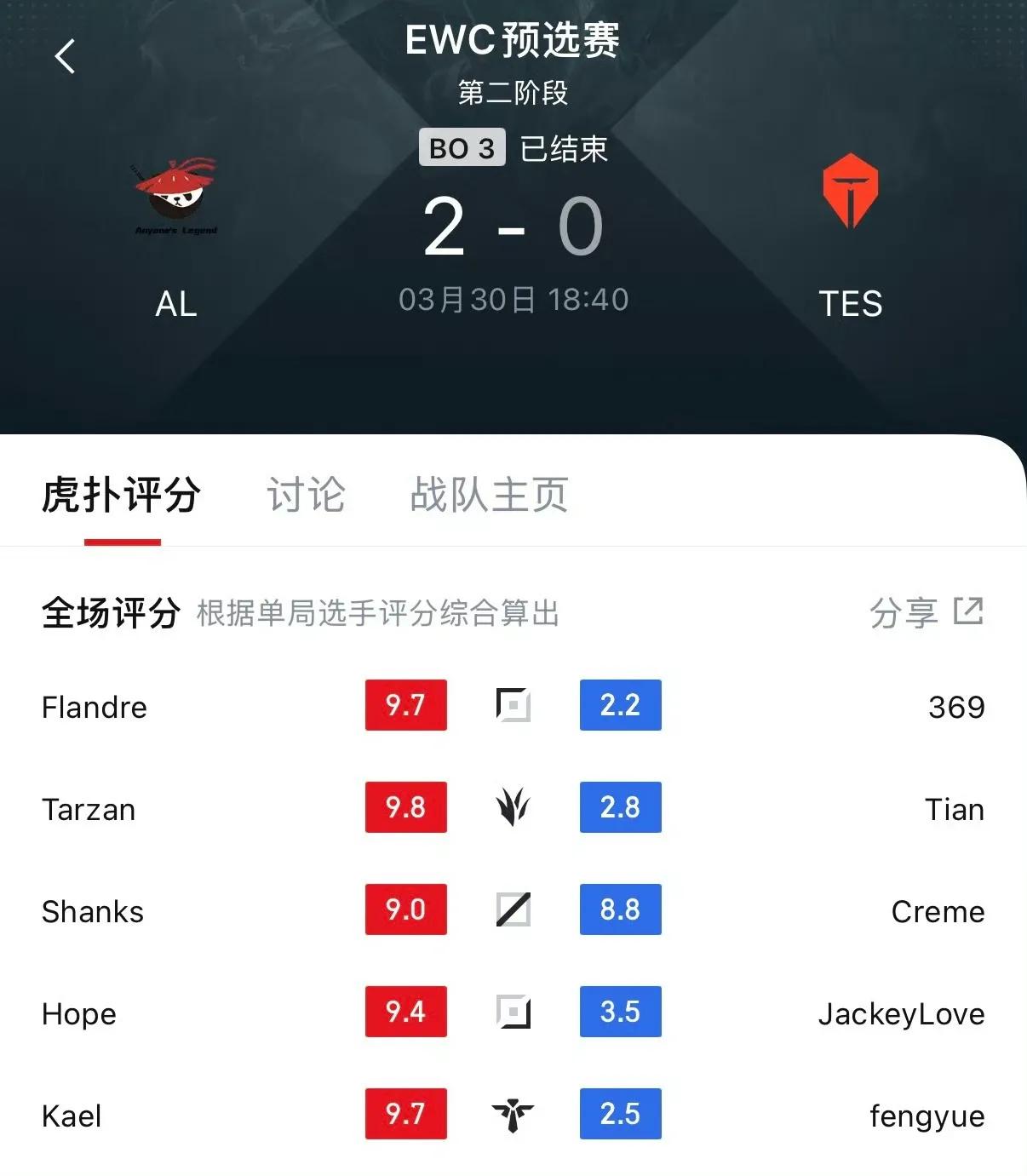Screen dimensions: 1027x1176
Task: Select the 虎扑评分 tab
Action: (x=122, y=494)
